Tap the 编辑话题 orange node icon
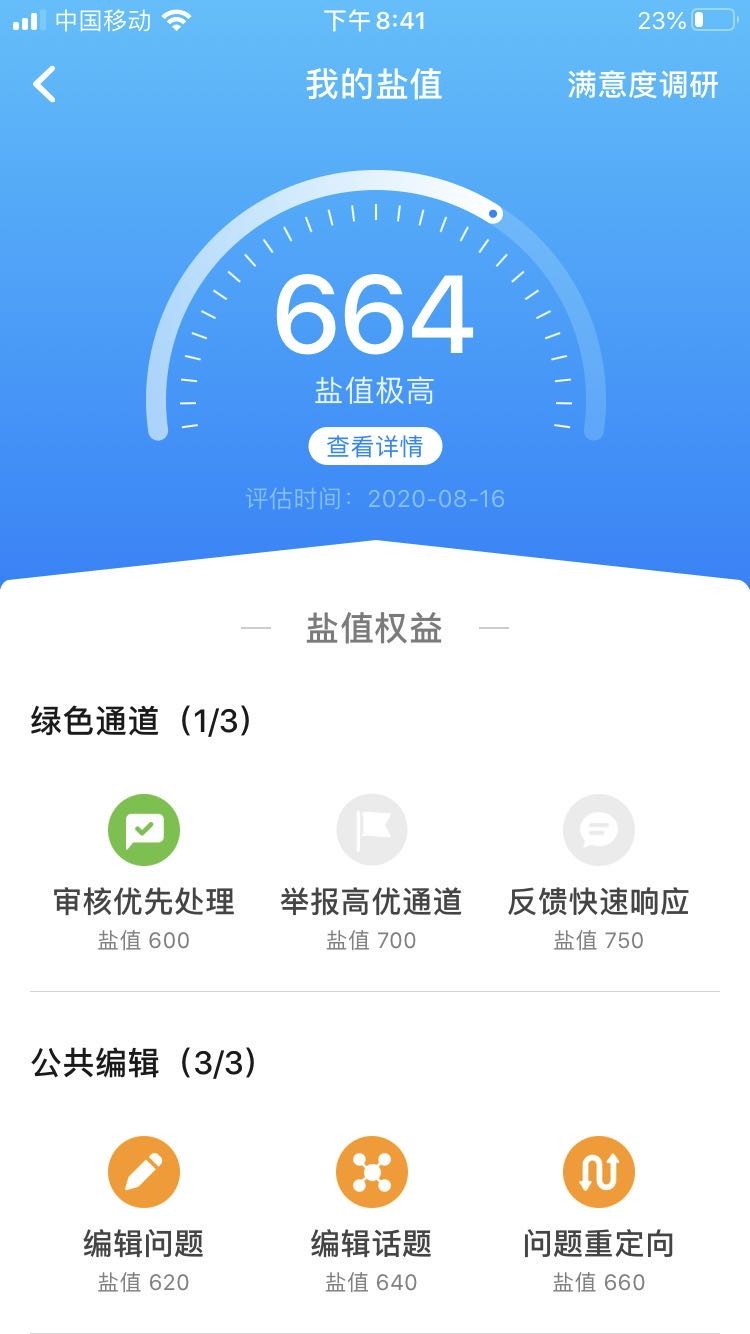The height and width of the screenshot is (1334, 750). 373,1170
